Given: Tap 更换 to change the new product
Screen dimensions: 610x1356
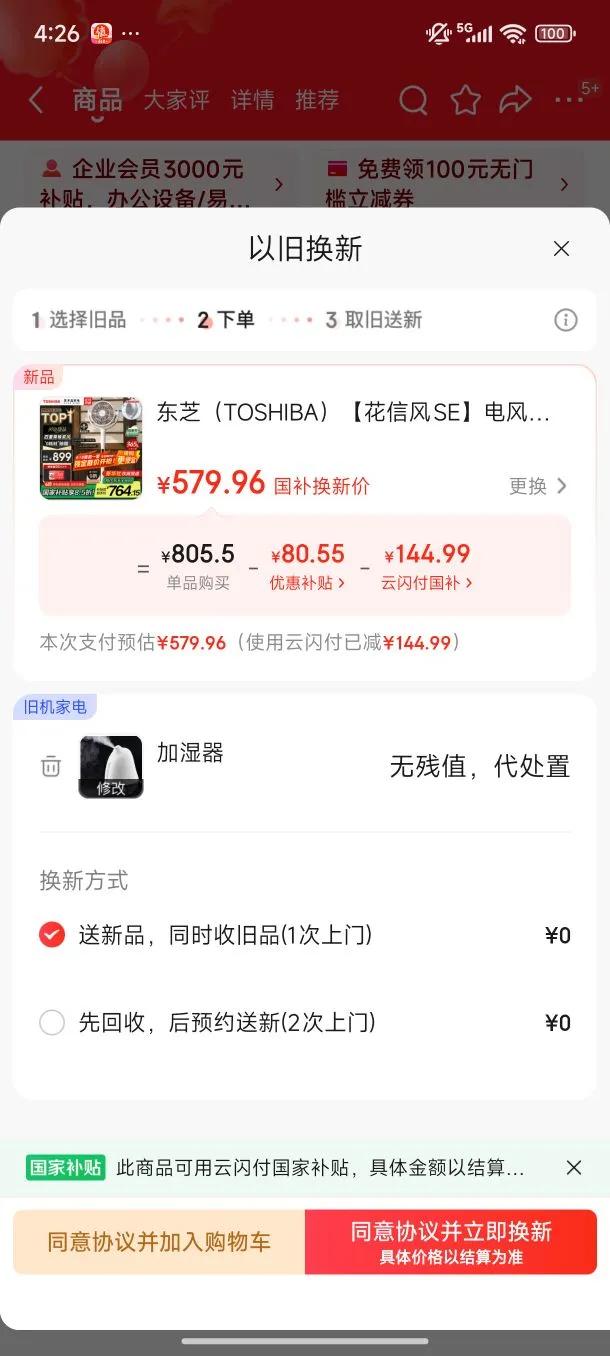Looking at the screenshot, I should [x=538, y=486].
